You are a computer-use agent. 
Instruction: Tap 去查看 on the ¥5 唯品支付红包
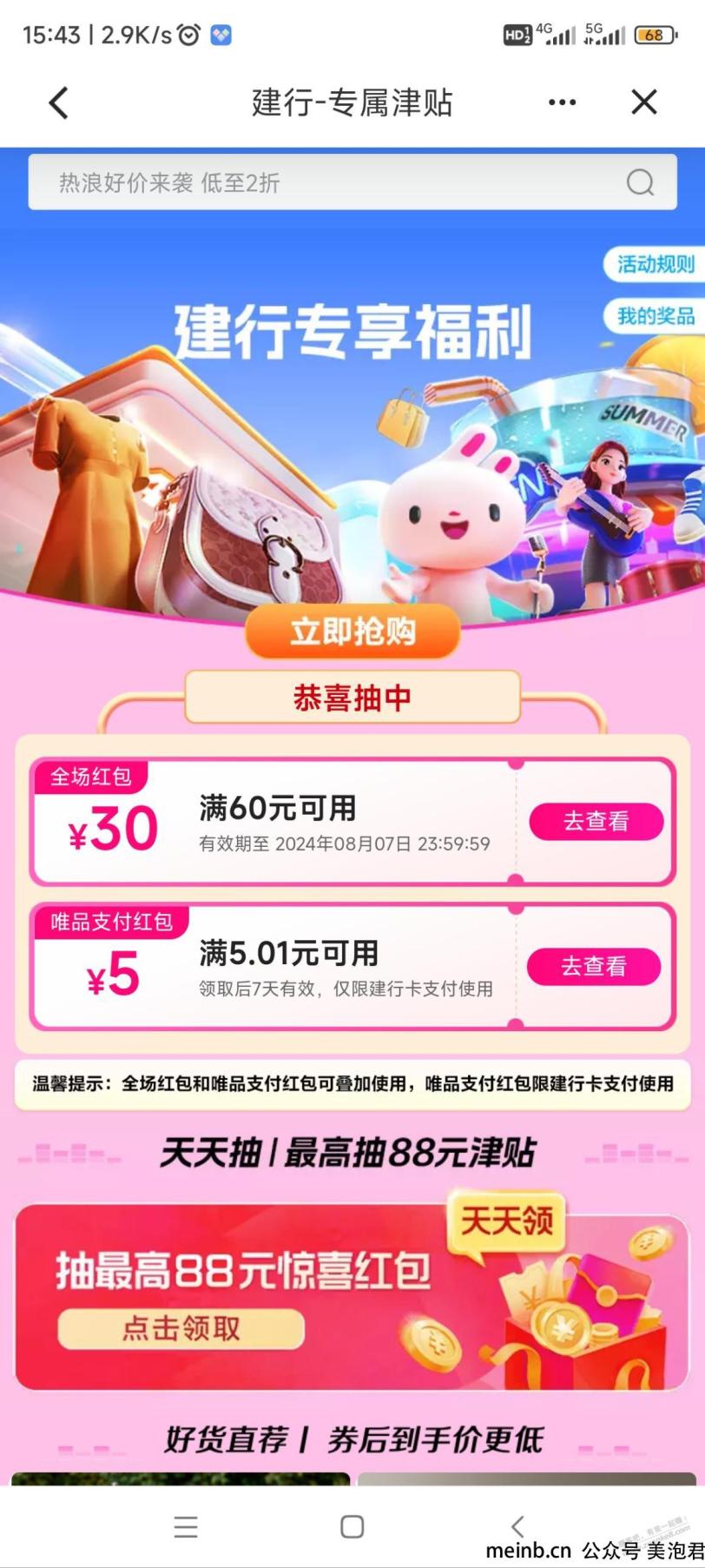[x=594, y=966]
